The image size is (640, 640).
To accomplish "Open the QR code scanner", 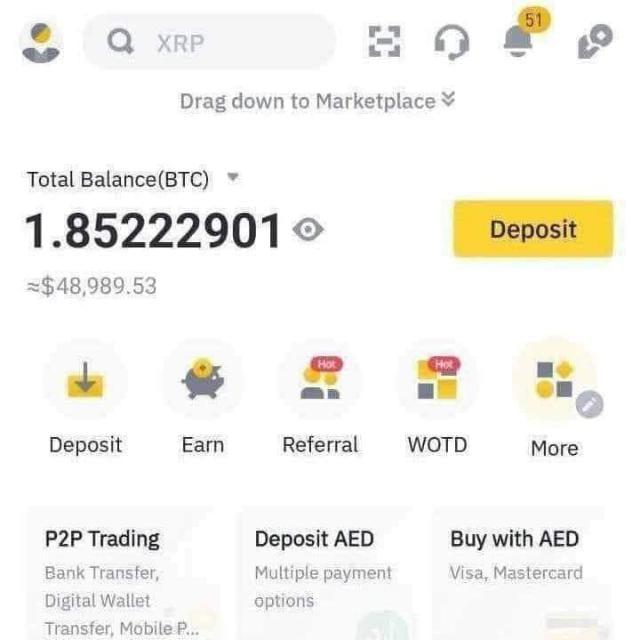I will point(384,42).
